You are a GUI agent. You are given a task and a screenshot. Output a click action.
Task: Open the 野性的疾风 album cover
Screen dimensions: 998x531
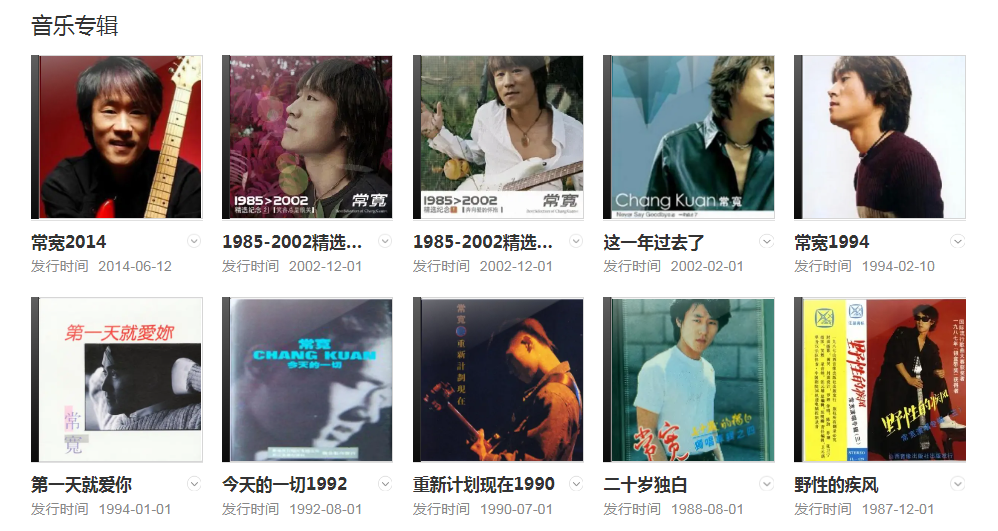pyautogui.click(x=880, y=380)
